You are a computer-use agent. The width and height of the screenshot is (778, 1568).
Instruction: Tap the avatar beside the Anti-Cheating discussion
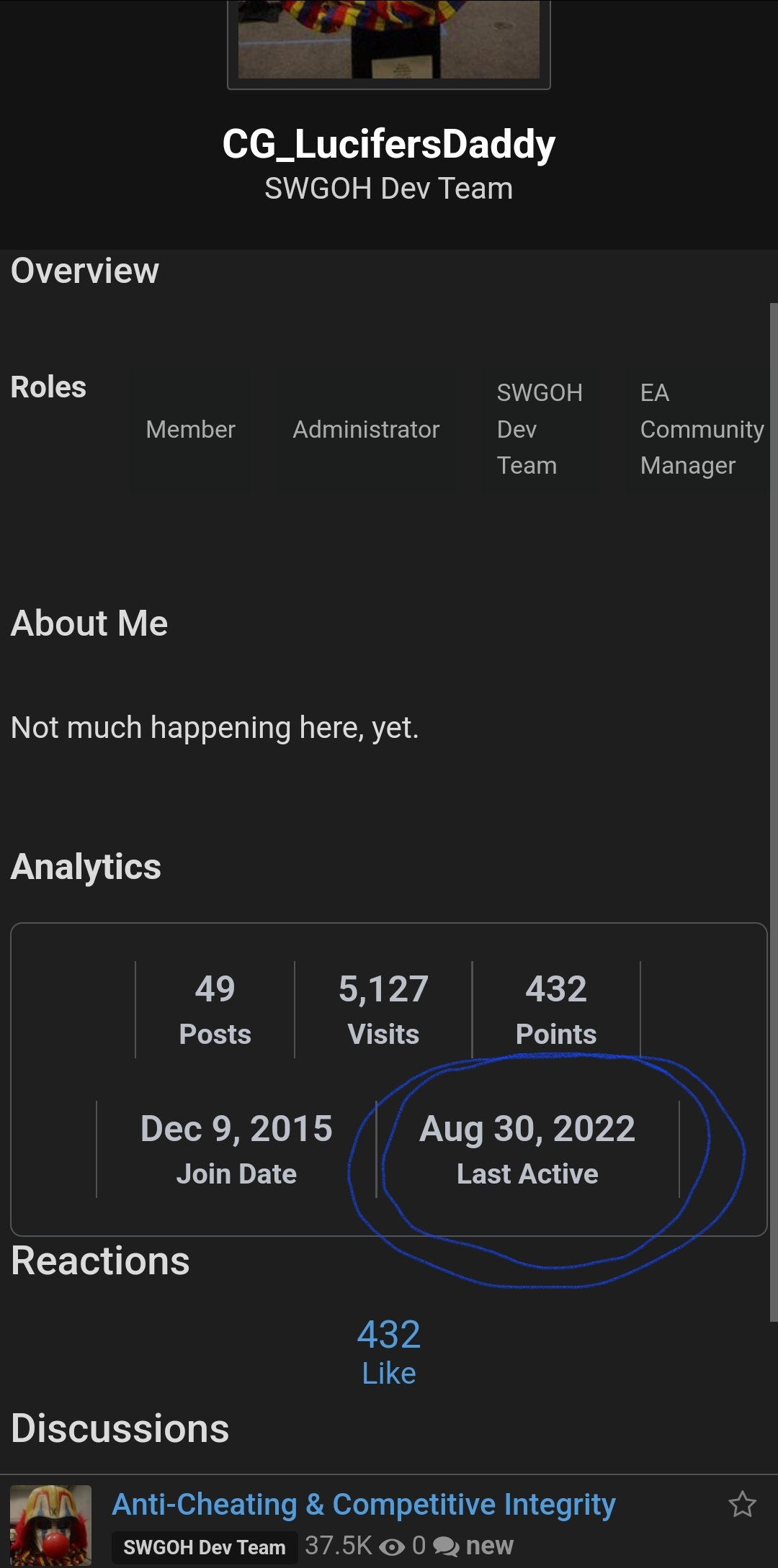tap(50, 1525)
